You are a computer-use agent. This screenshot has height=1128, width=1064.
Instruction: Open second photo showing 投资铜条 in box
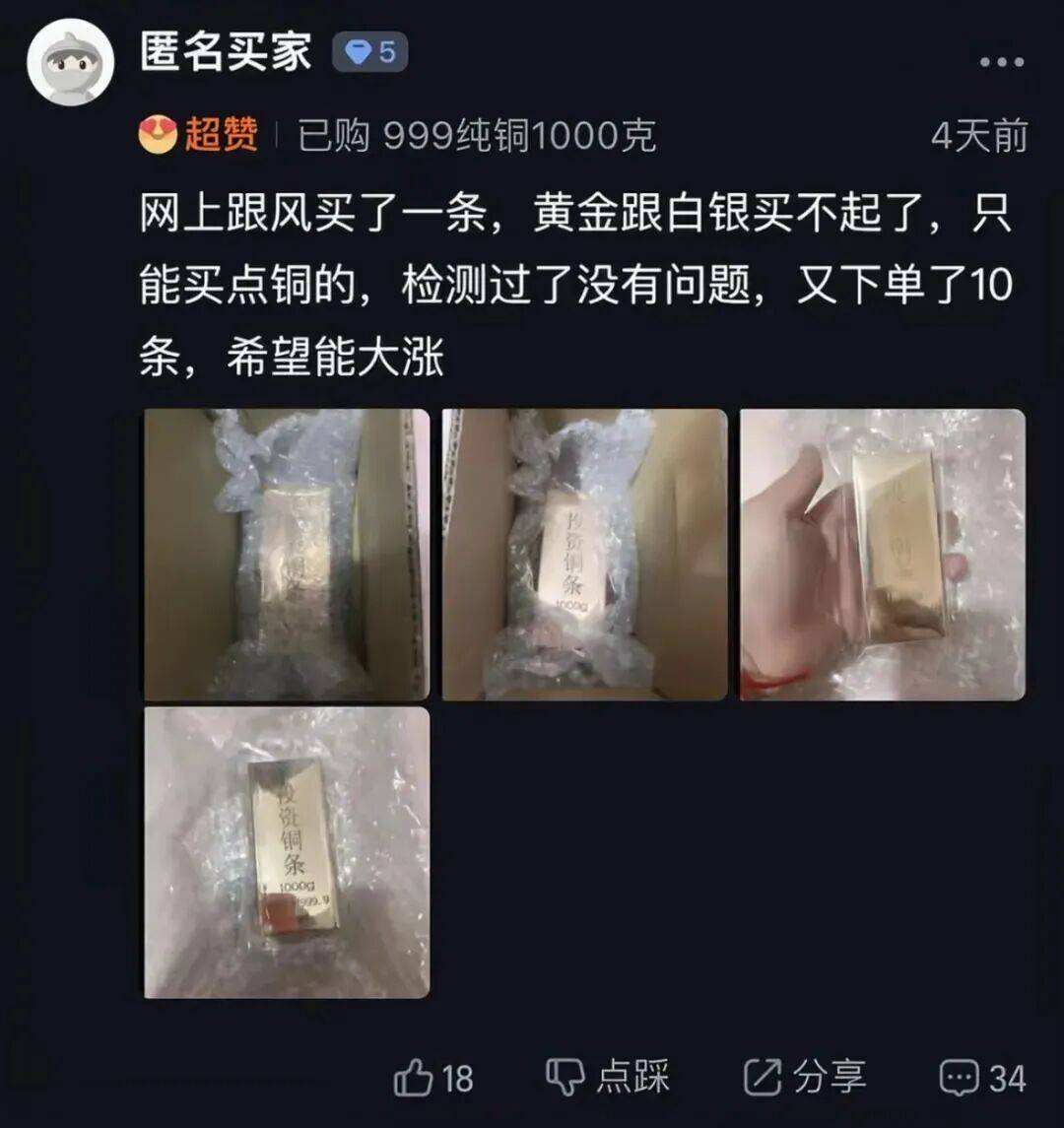[x=584, y=555]
